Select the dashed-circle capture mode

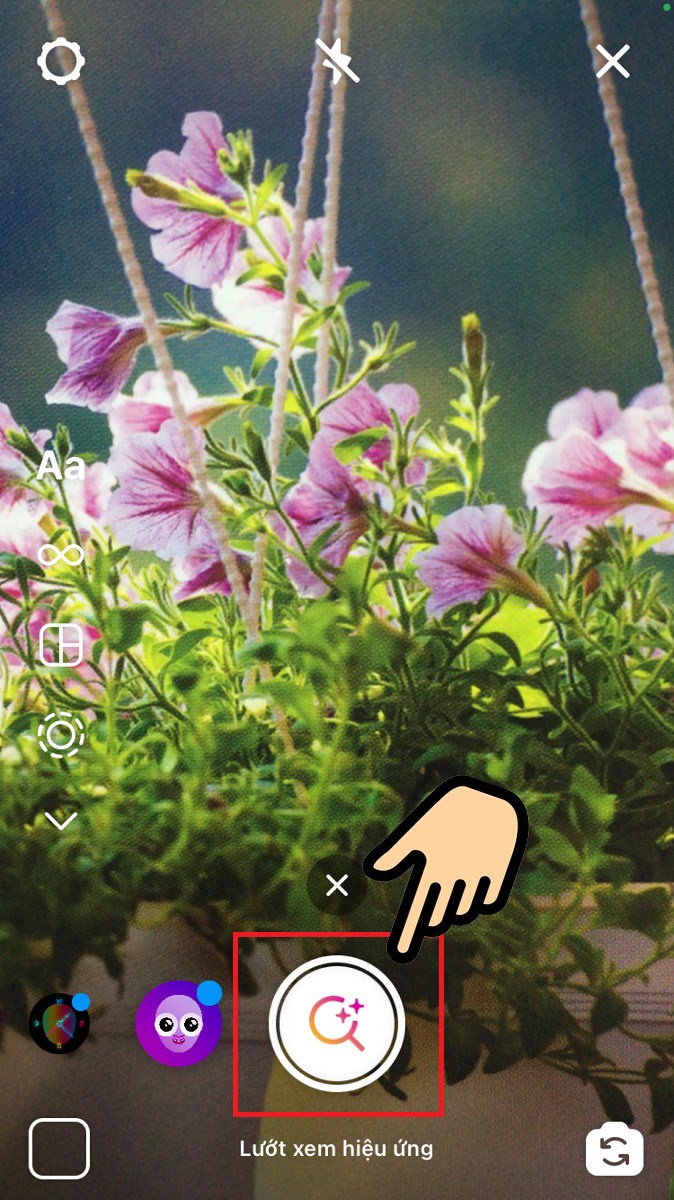pos(60,735)
